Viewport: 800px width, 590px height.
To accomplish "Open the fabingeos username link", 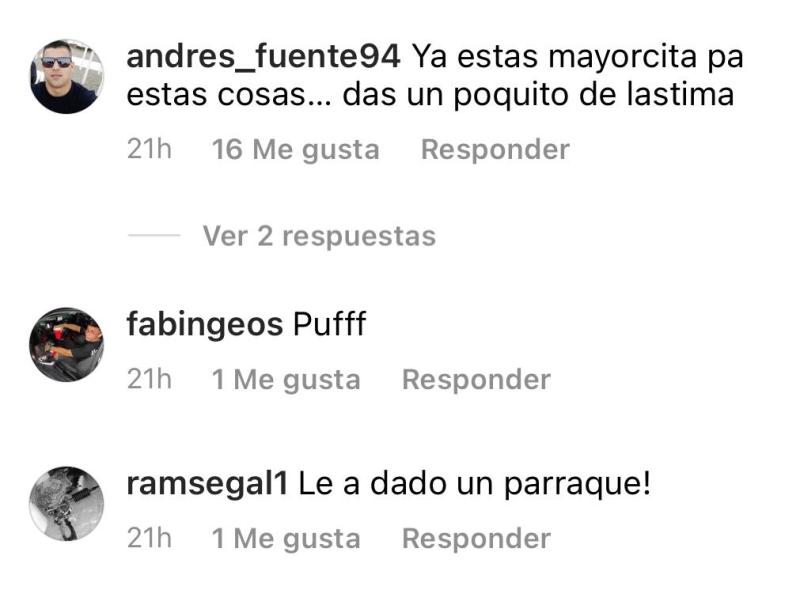I will 205,325.
